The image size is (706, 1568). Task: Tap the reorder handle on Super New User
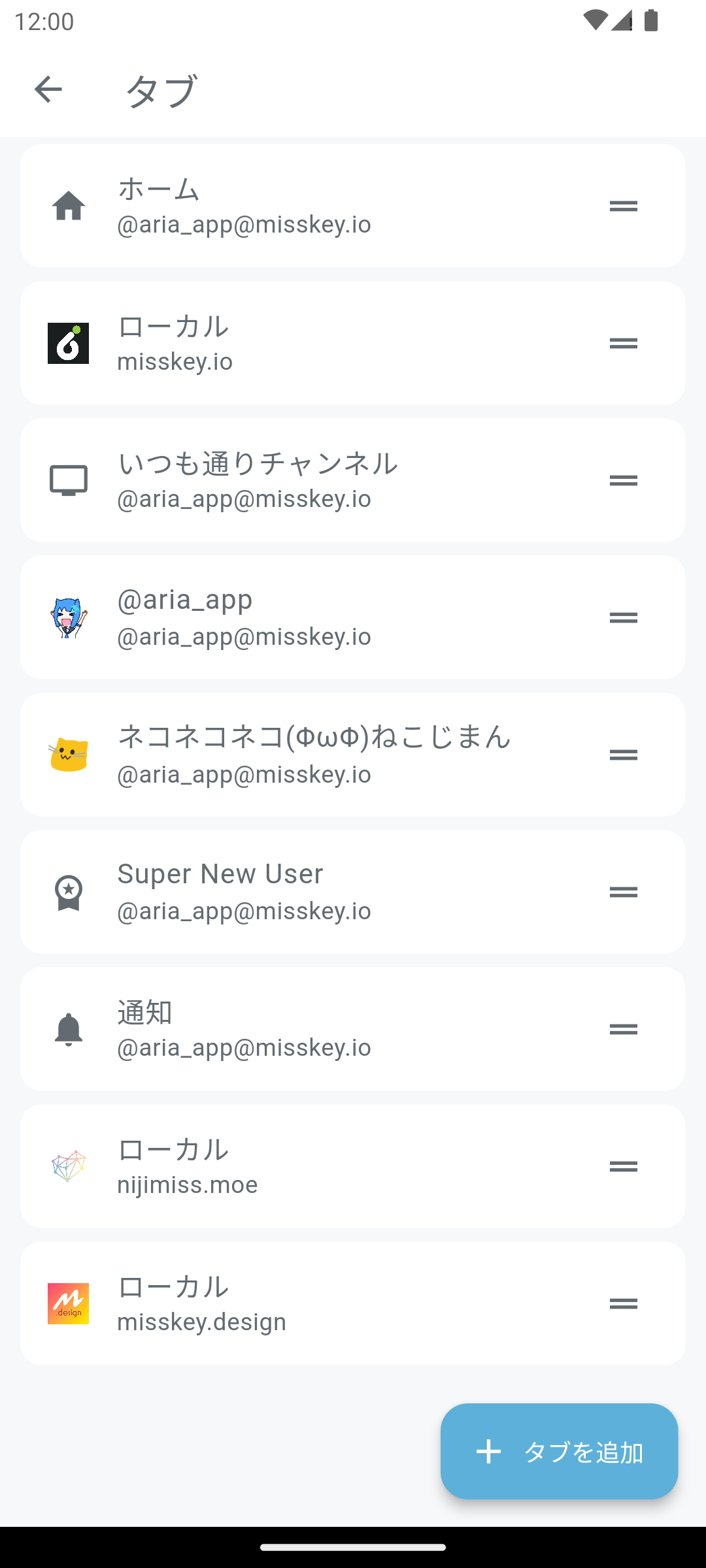click(x=623, y=892)
